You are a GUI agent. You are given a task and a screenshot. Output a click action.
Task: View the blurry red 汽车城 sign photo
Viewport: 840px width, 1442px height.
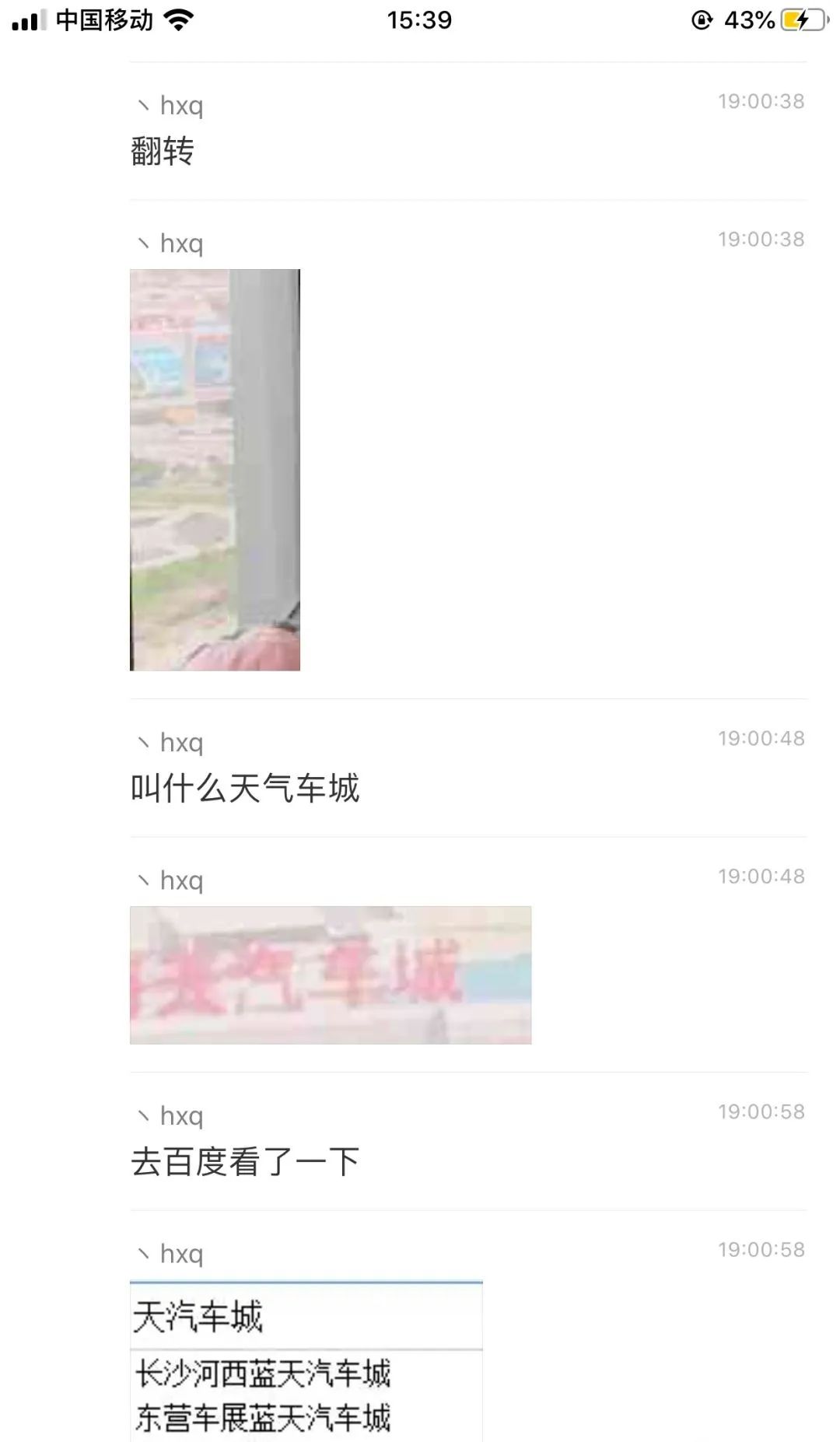click(331, 975)
